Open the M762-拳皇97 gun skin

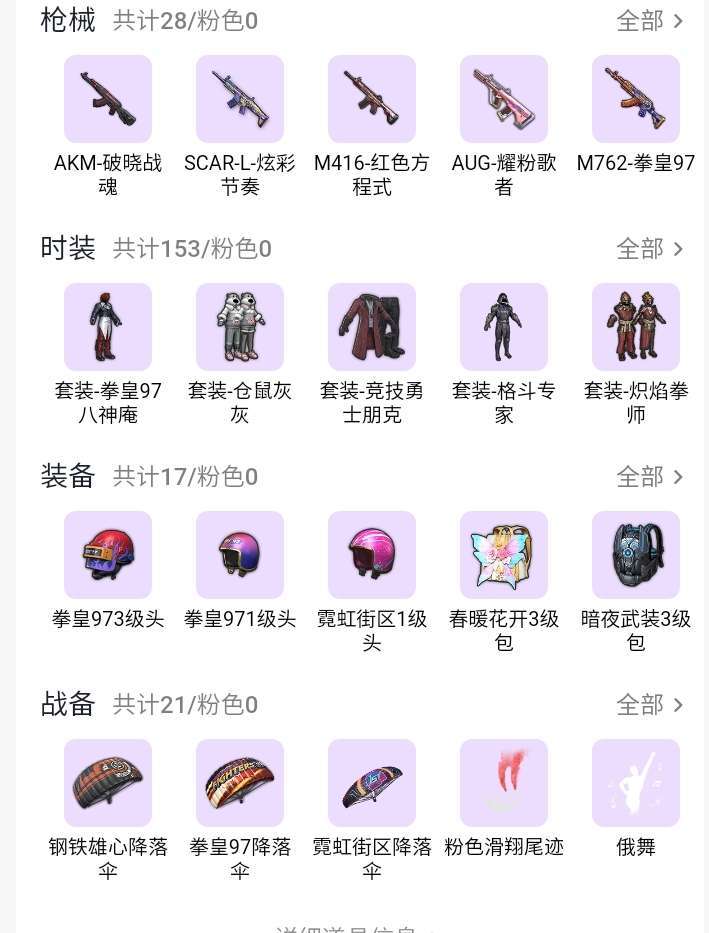pyautogui.click(x=636, y=99)
